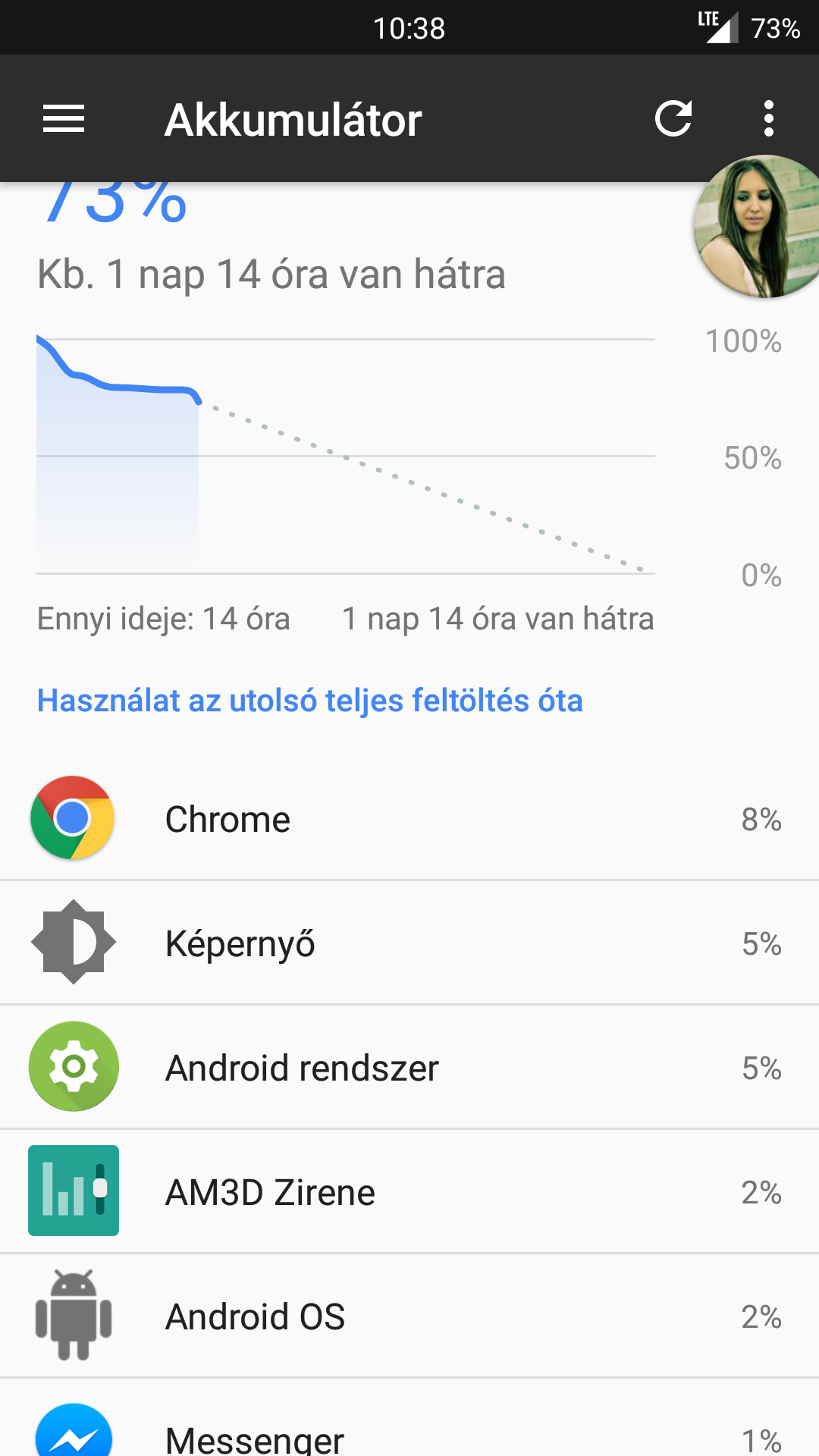Screen dimensions: 819x1456
Task: Show Android OS battery usage
Action: click(409, 1316)
